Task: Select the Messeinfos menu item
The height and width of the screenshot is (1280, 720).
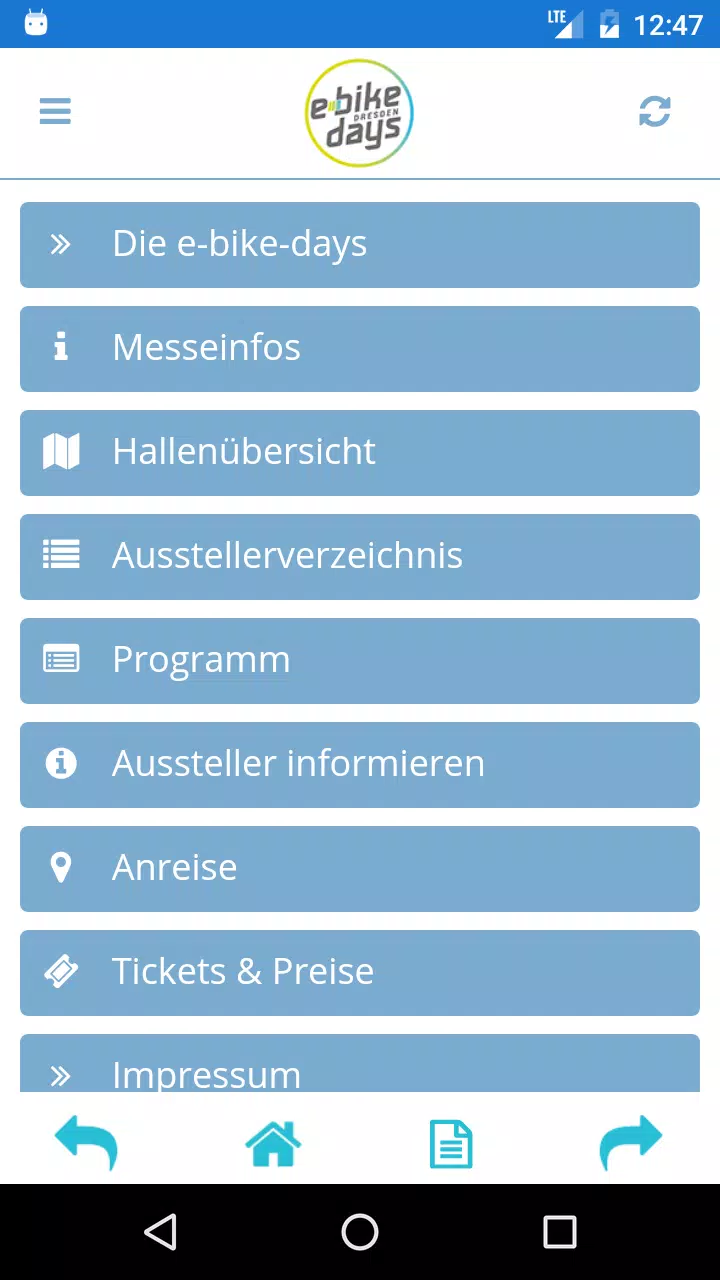Action: pyautogui.click(x=360, y=348)
